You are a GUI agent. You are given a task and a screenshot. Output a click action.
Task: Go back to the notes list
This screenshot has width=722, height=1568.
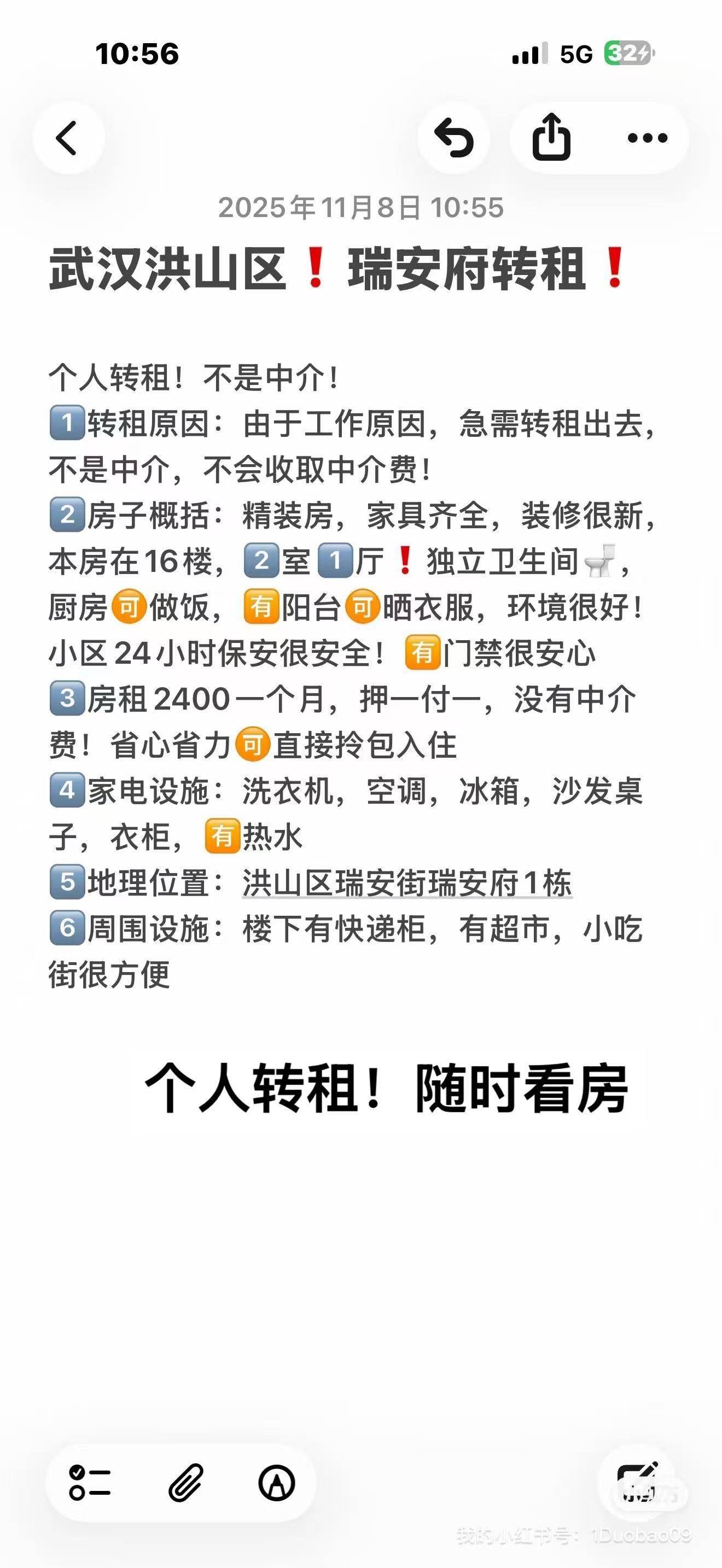point(68,138)
